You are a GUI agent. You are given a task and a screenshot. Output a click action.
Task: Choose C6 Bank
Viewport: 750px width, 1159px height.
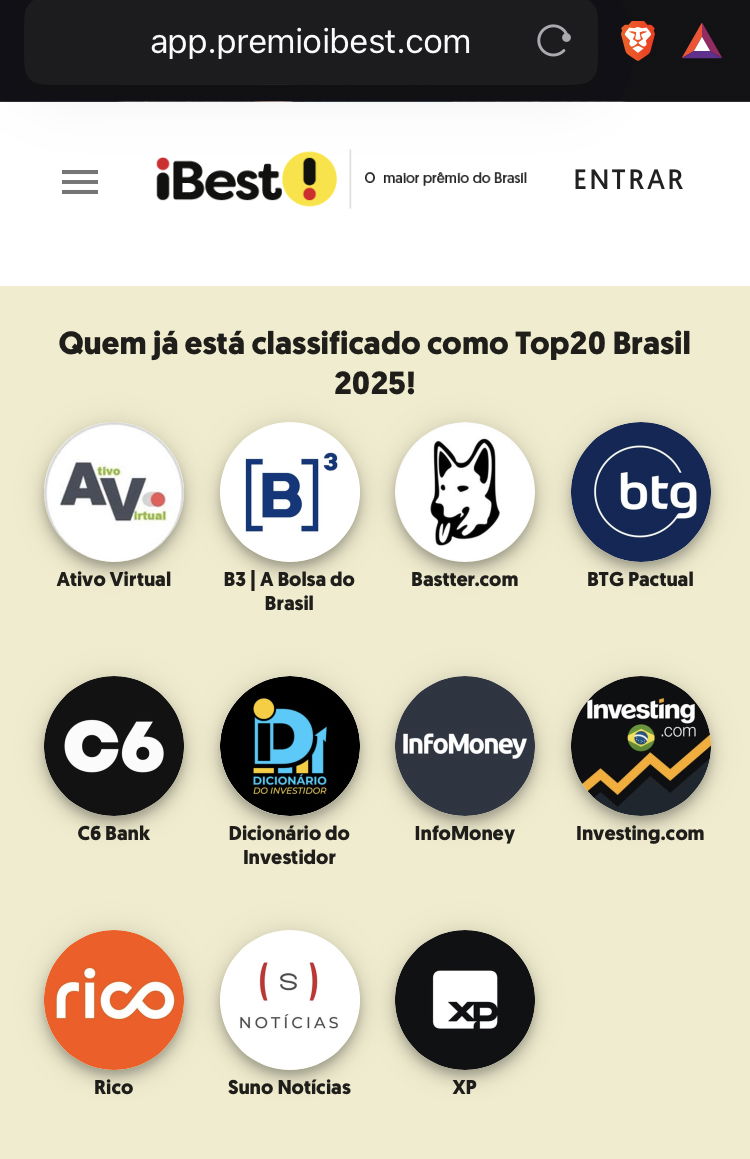coord(114,746)
